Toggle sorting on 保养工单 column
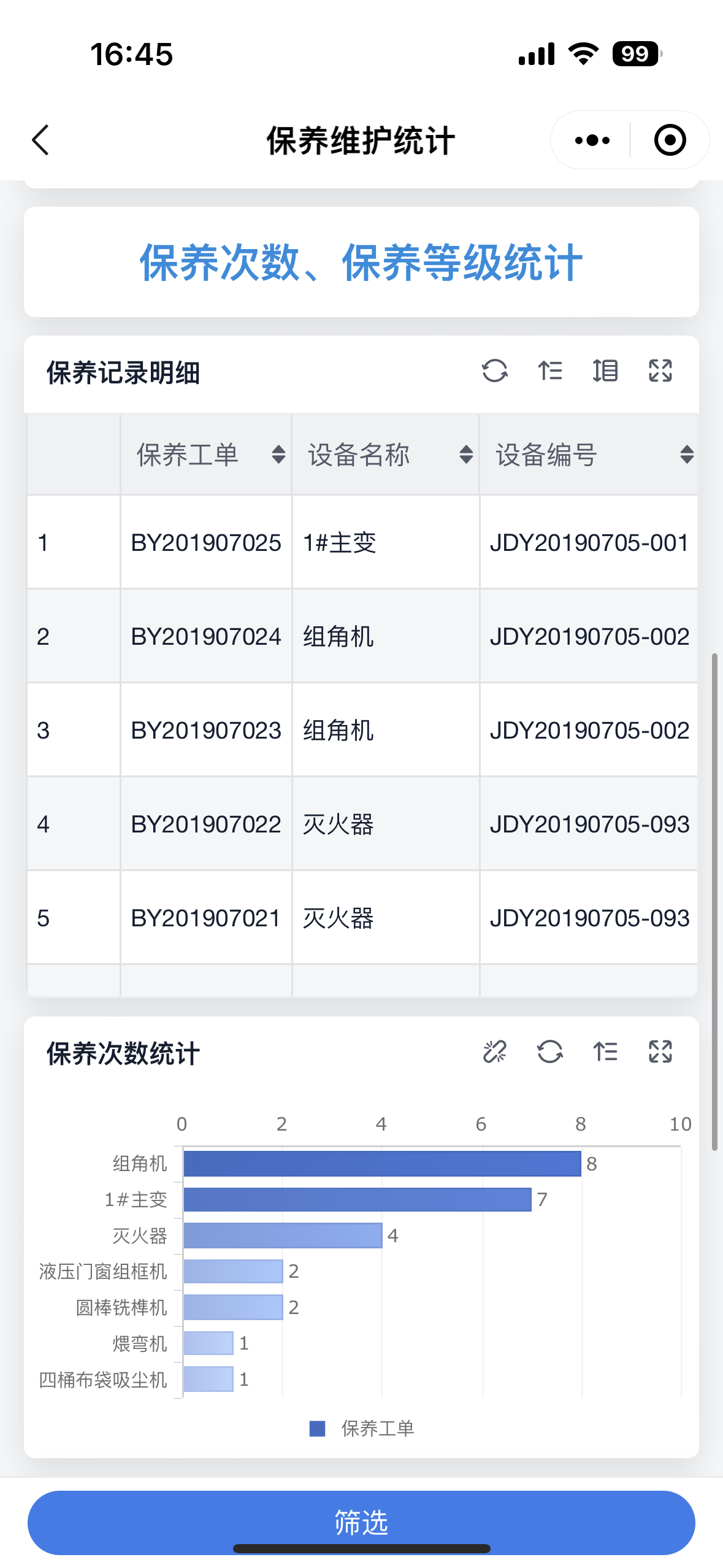The height and width of the screenshot is (1568, 723). pos(277,455)
